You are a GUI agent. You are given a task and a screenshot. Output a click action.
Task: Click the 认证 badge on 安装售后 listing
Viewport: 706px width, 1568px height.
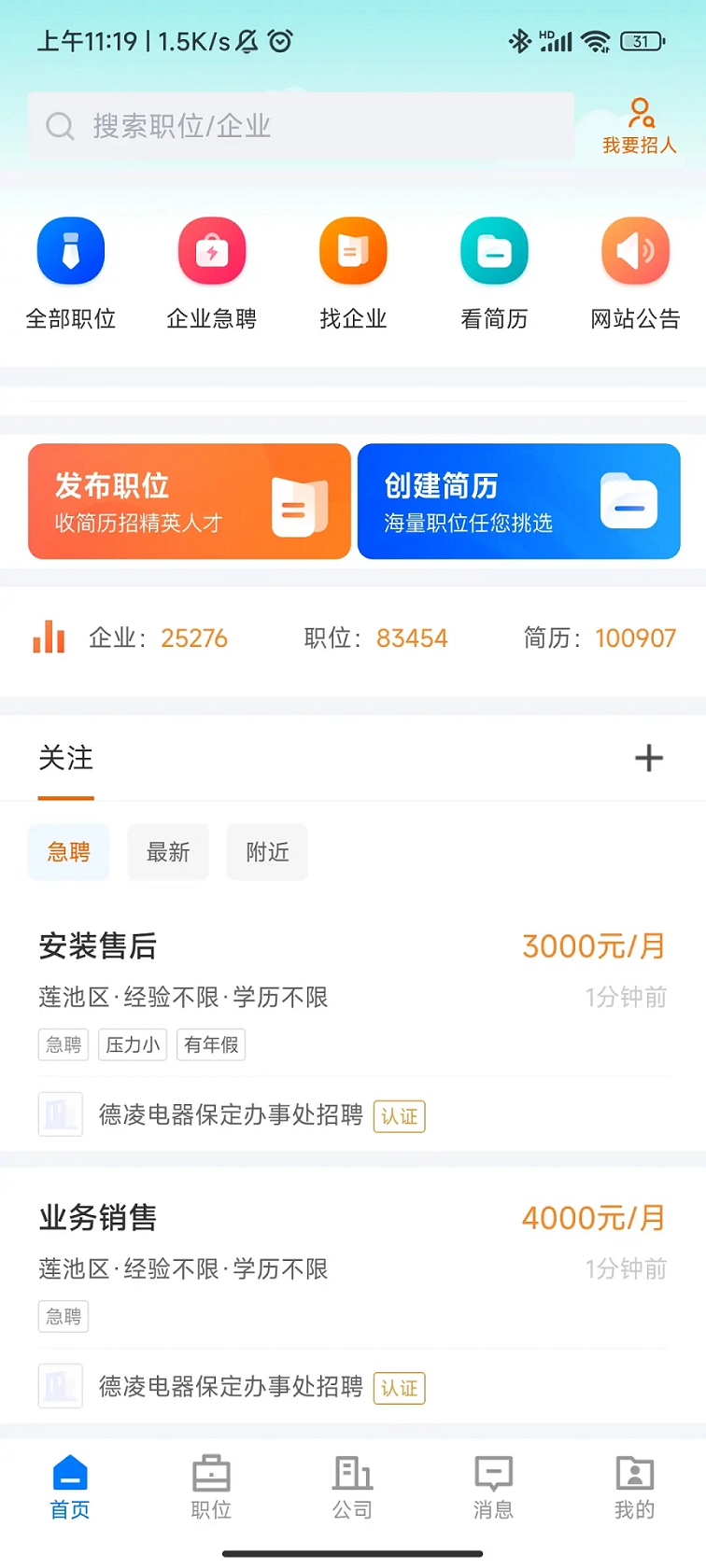coord(399,1116)
